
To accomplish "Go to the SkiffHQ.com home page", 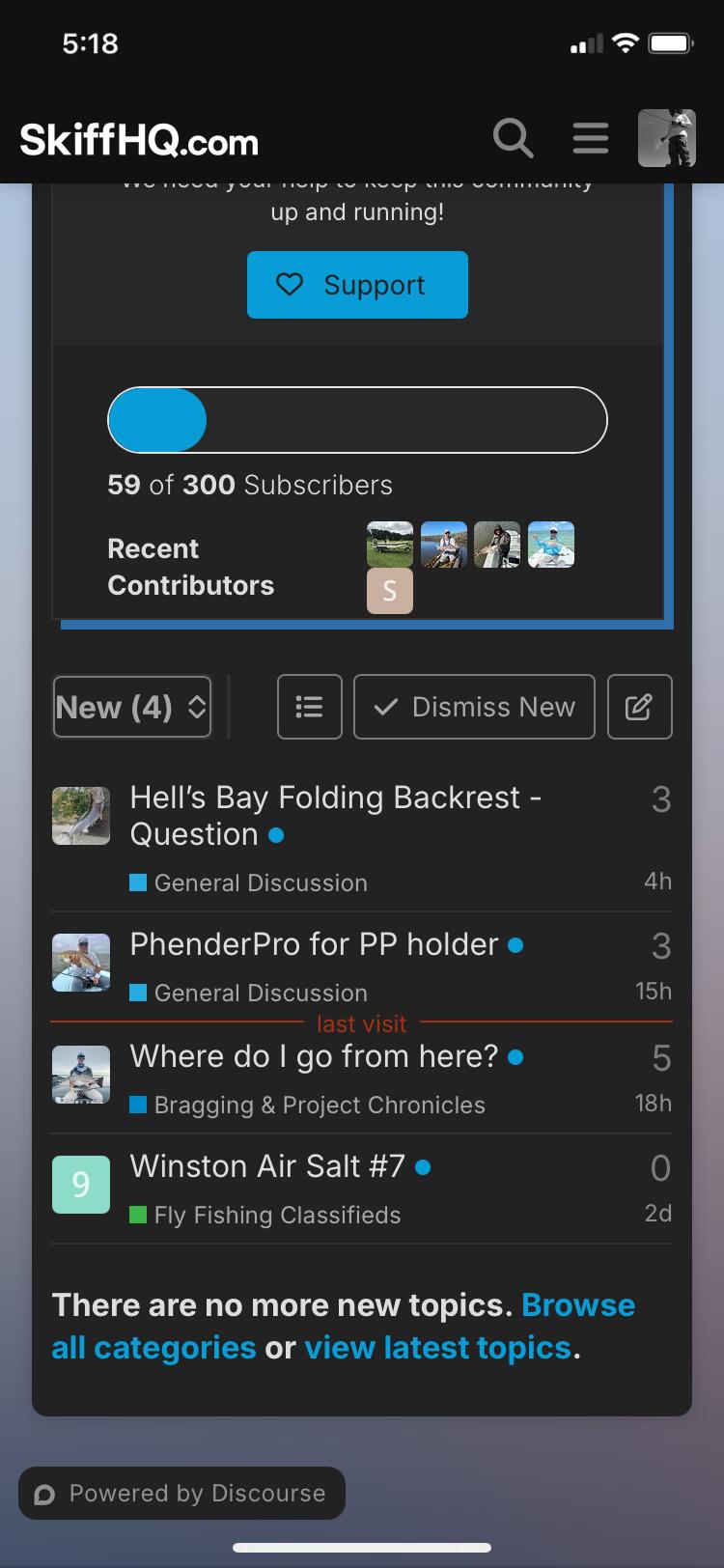I will 139,141.
